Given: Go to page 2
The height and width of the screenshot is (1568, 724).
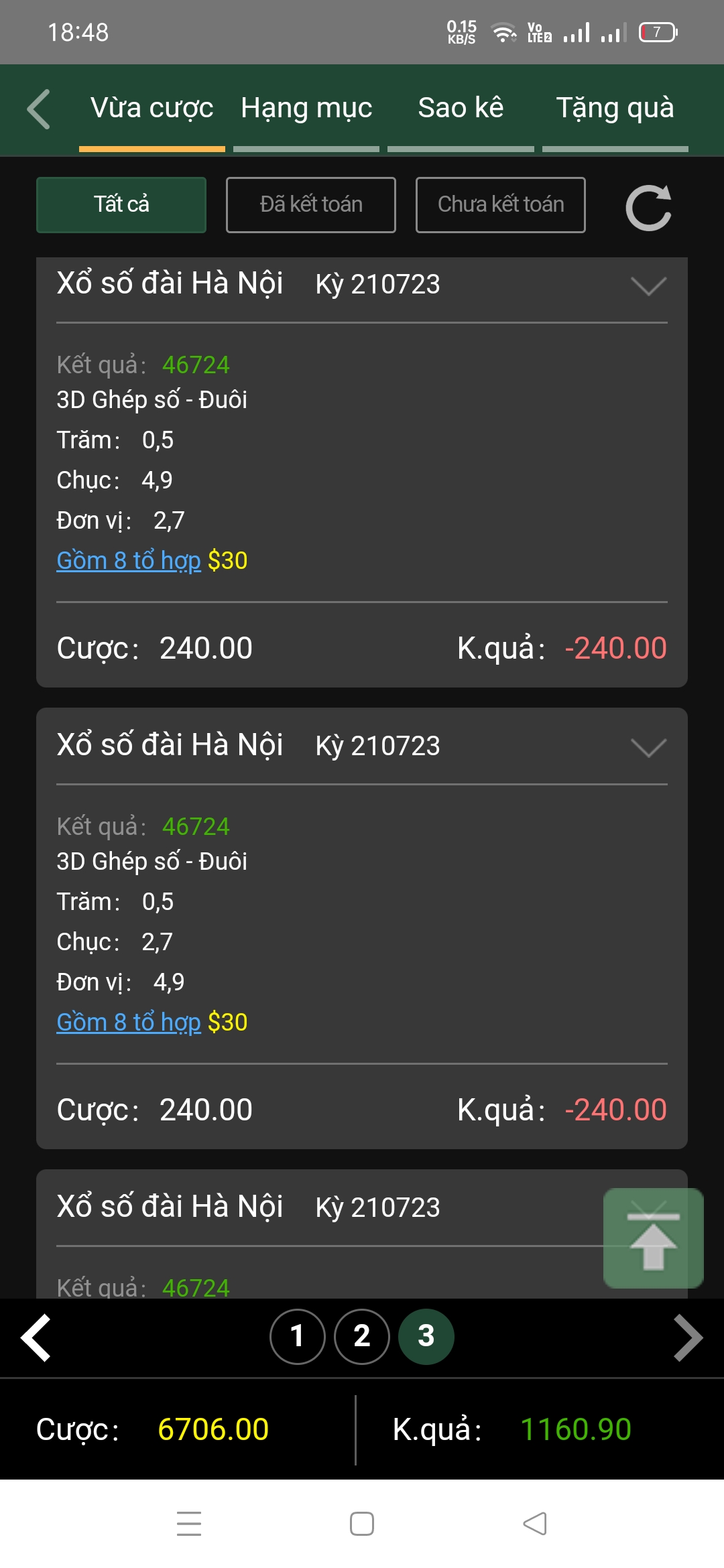Looking at the screenshot, I should point(362,1336).
